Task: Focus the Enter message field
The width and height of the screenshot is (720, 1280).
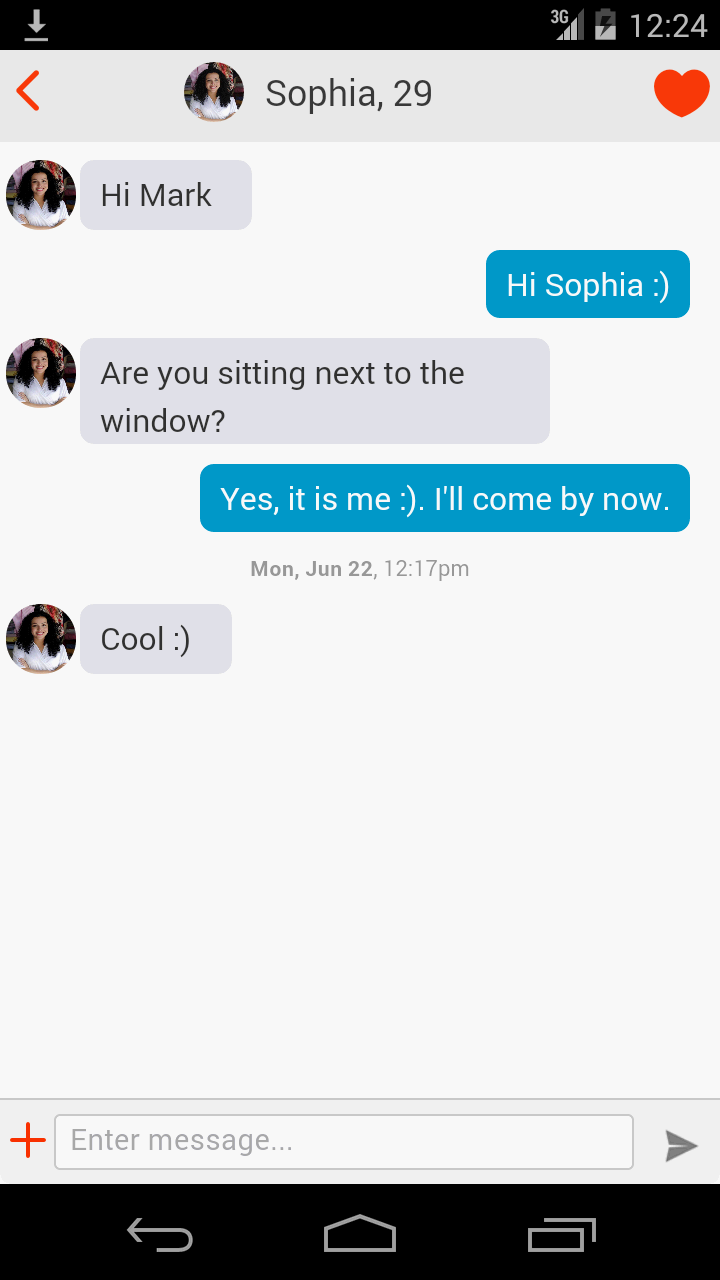Action: (343, 1141)
